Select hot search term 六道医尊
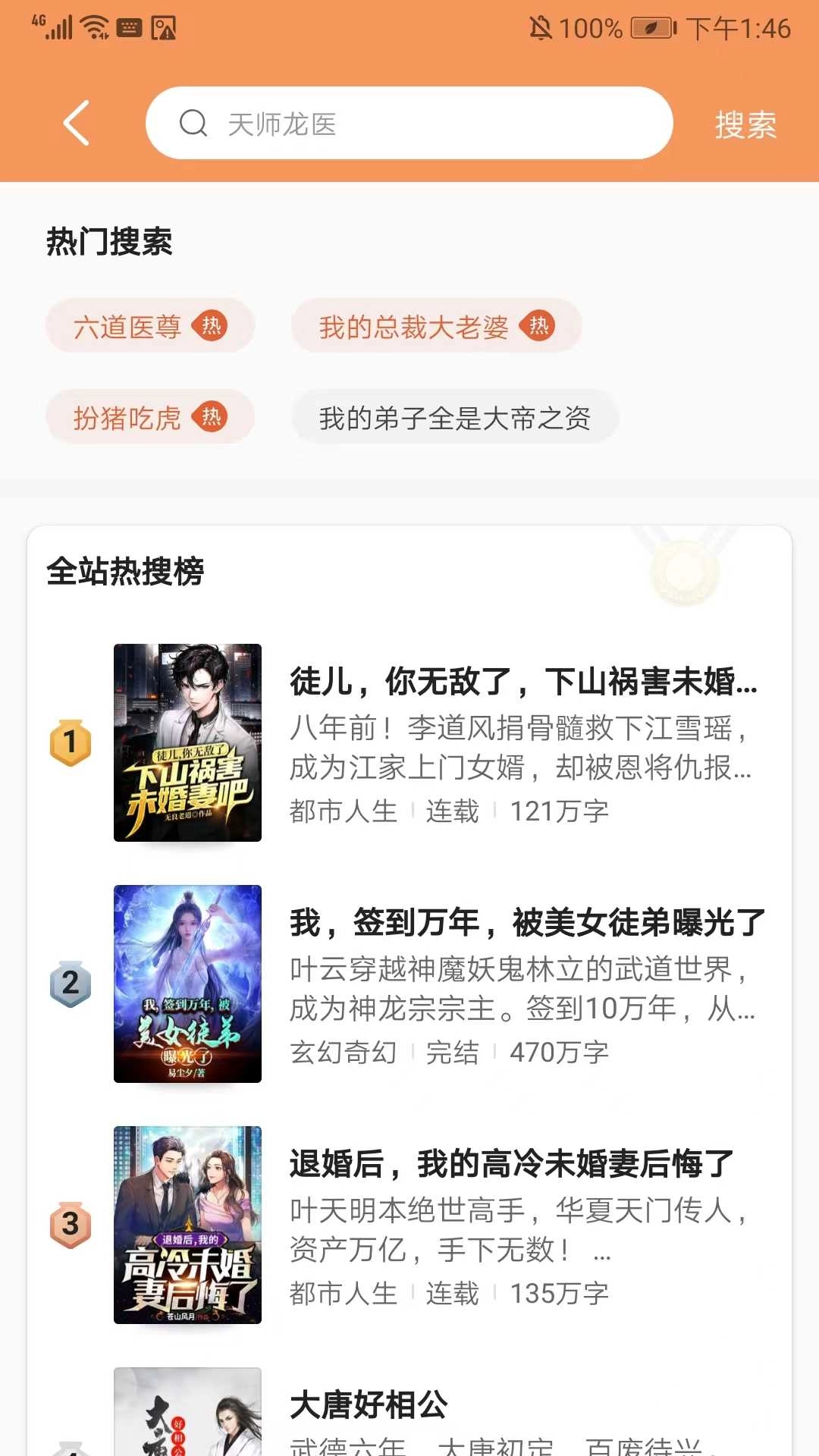The image size is (819, 1456). (x=130, y=327)
